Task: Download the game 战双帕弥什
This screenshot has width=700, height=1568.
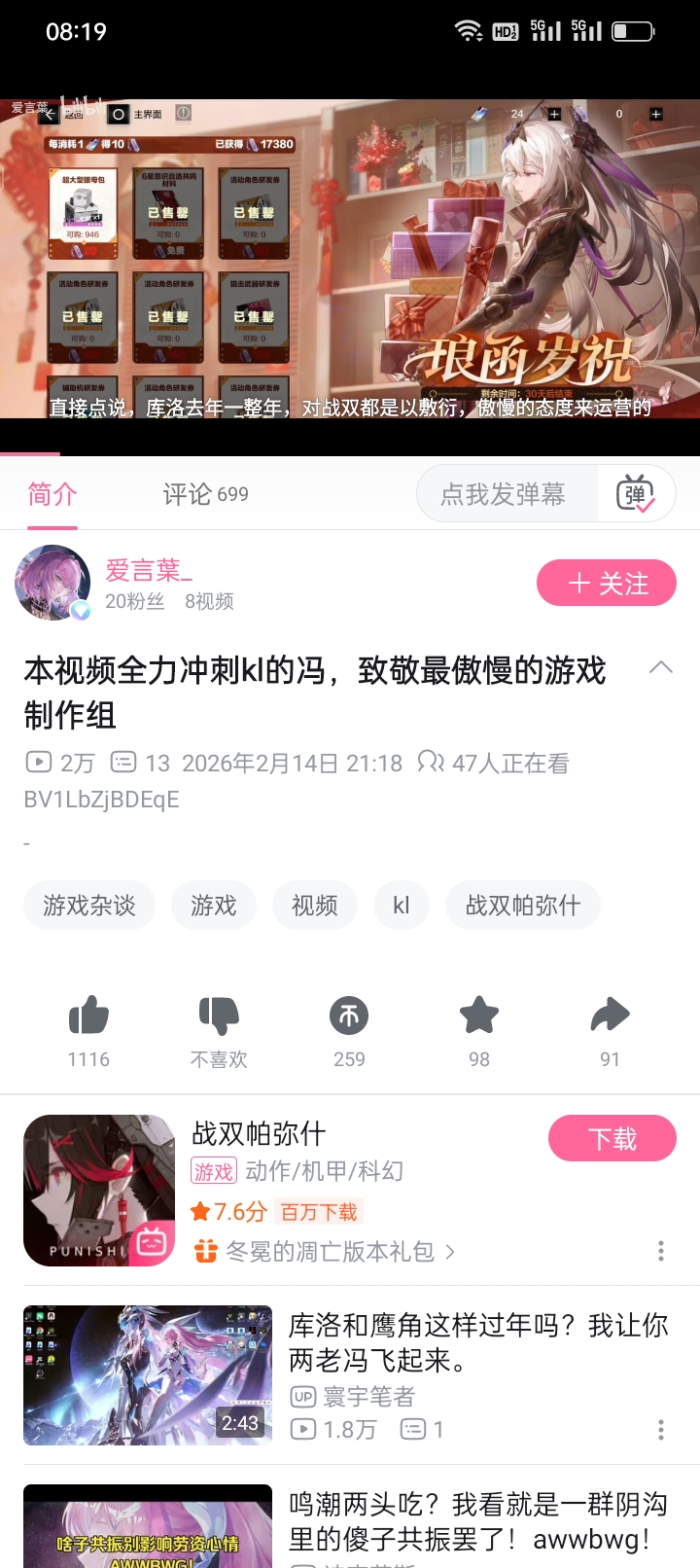Action: click(x=612, y=1138)
